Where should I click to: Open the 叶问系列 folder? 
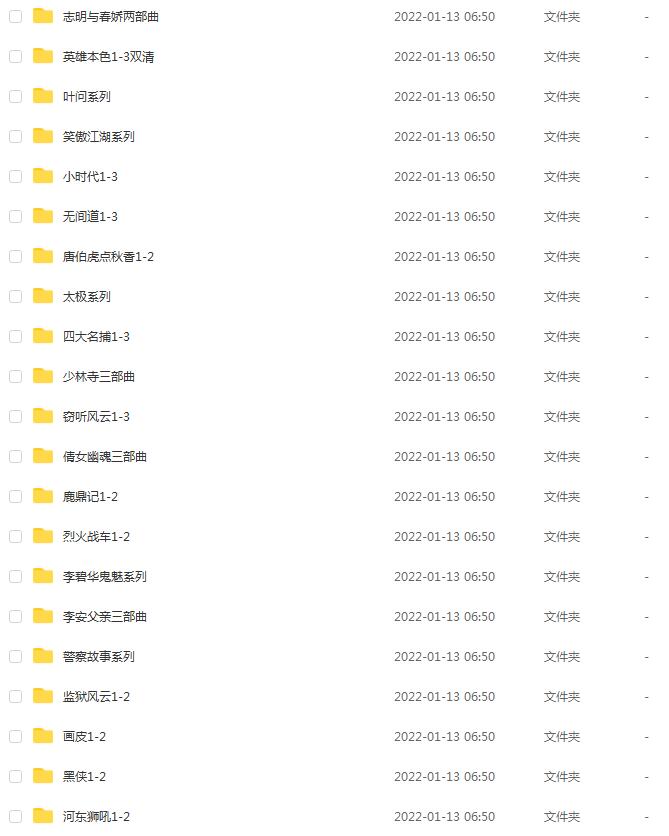point(86,97)
